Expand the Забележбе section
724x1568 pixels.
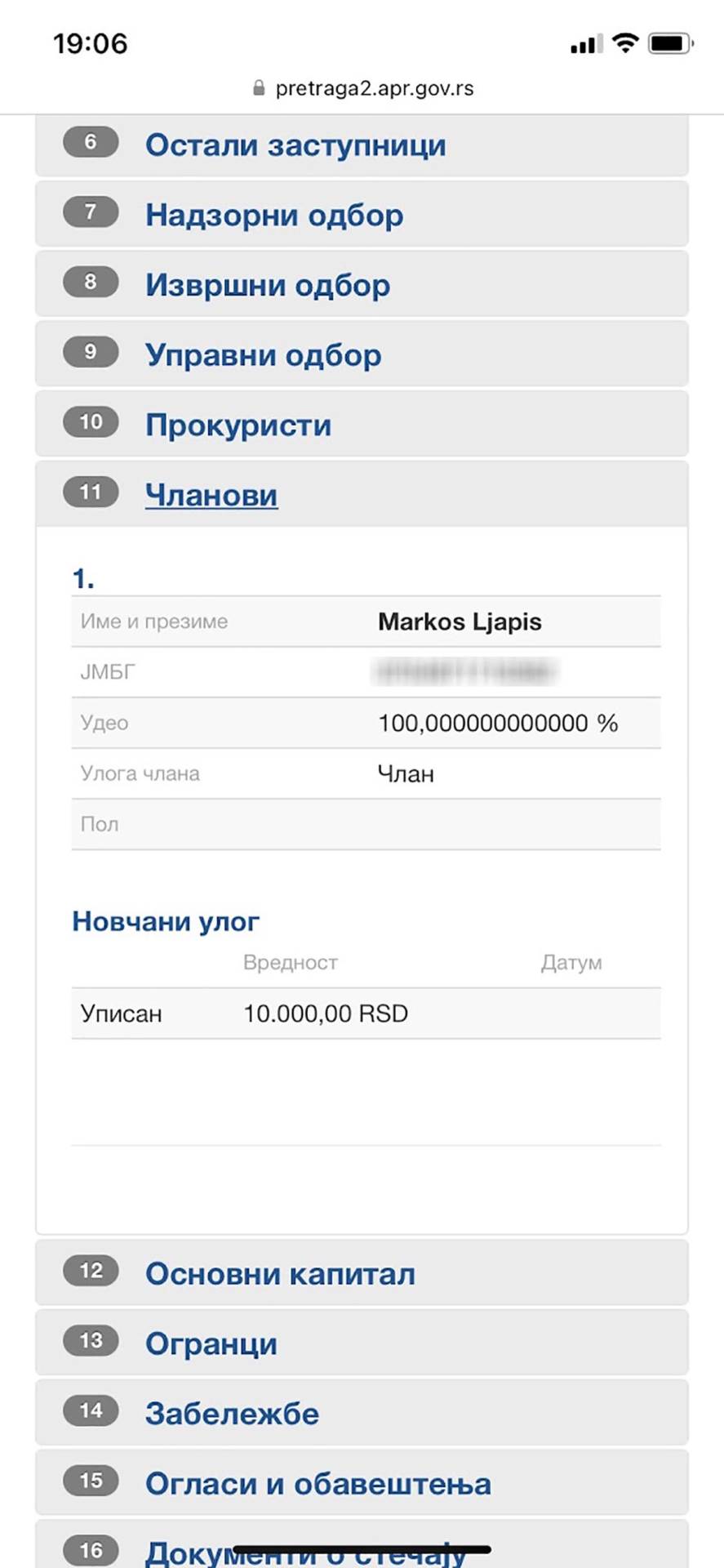(232, 1414)
